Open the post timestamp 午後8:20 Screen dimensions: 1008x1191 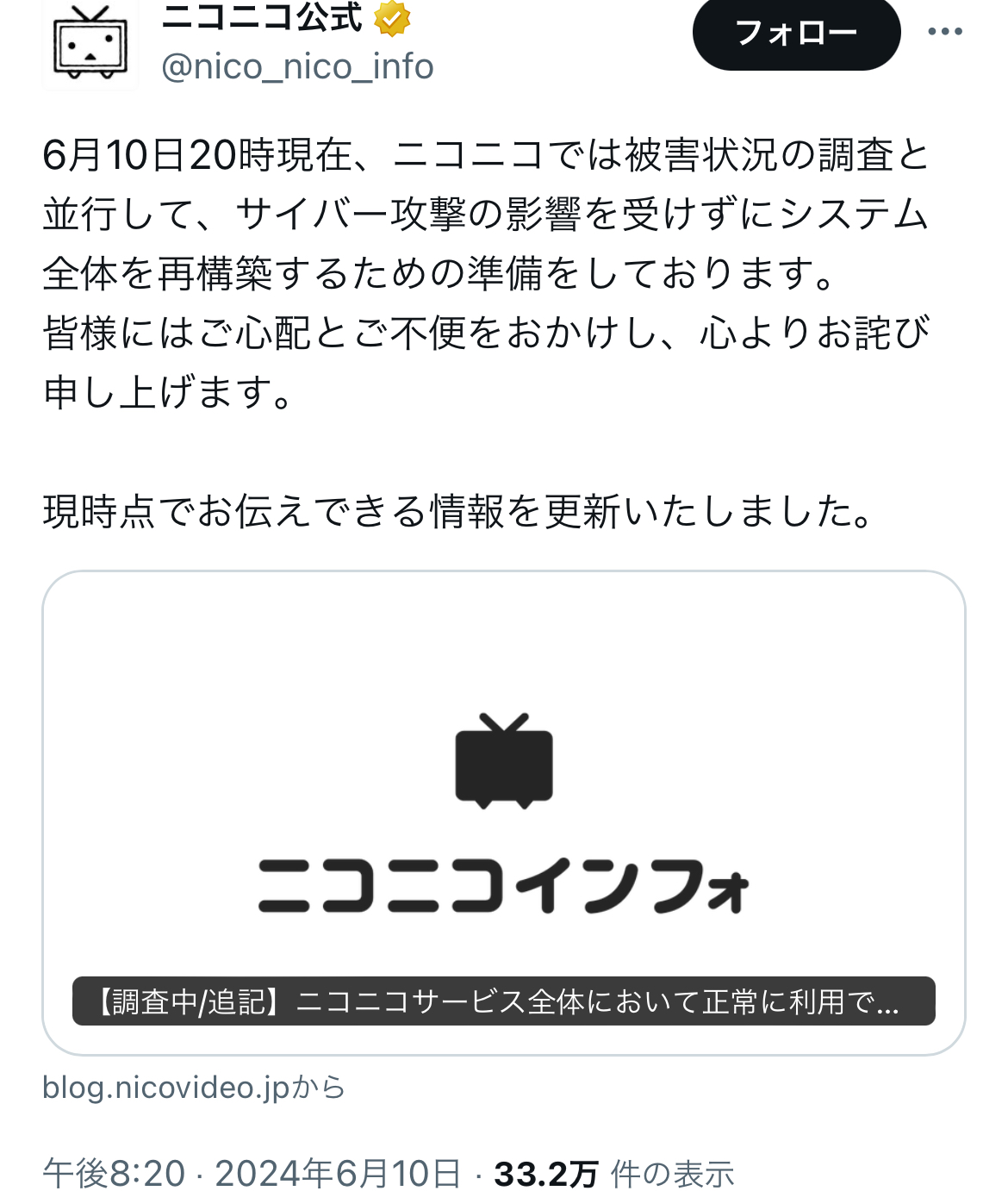pos(115,1173)
